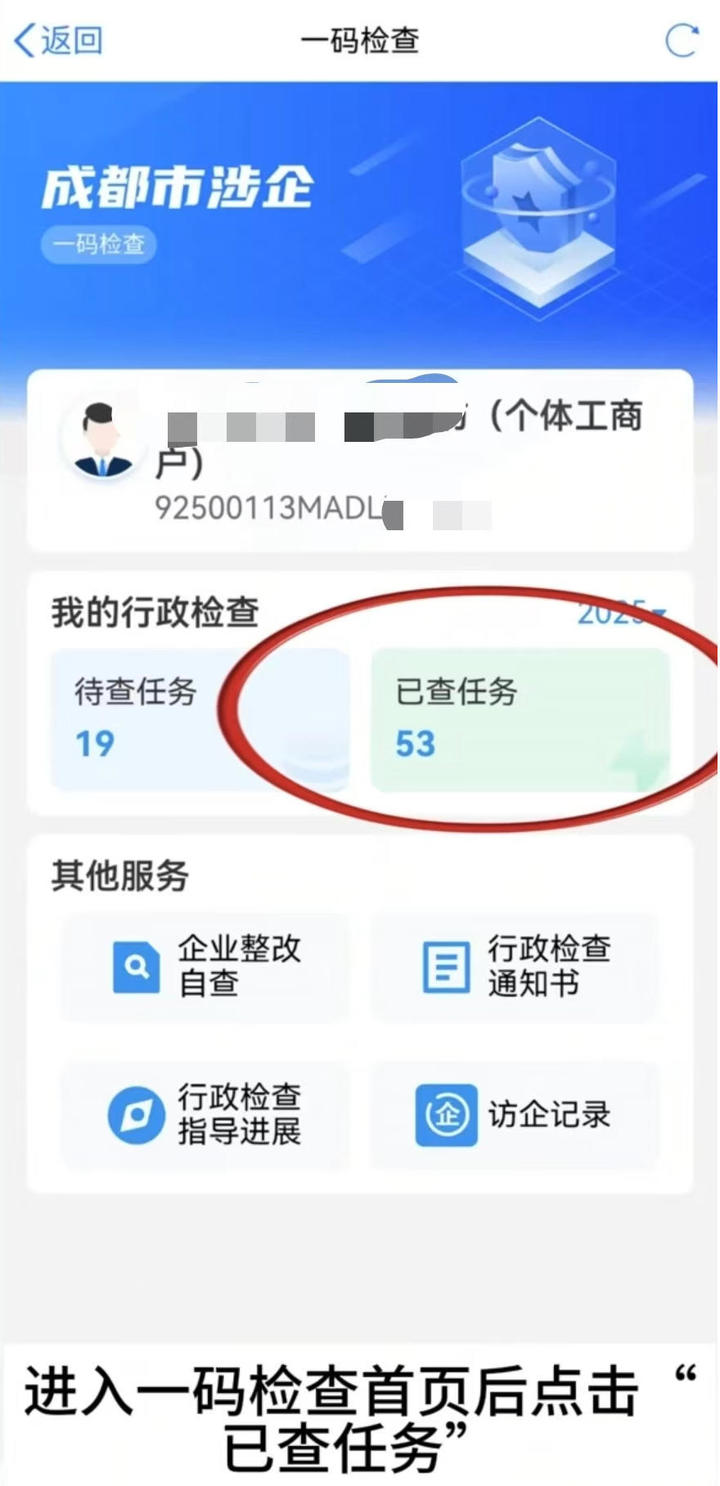Open 行政检查指导进展
The image size is (720, 1486).
[x=207, y=1115]
